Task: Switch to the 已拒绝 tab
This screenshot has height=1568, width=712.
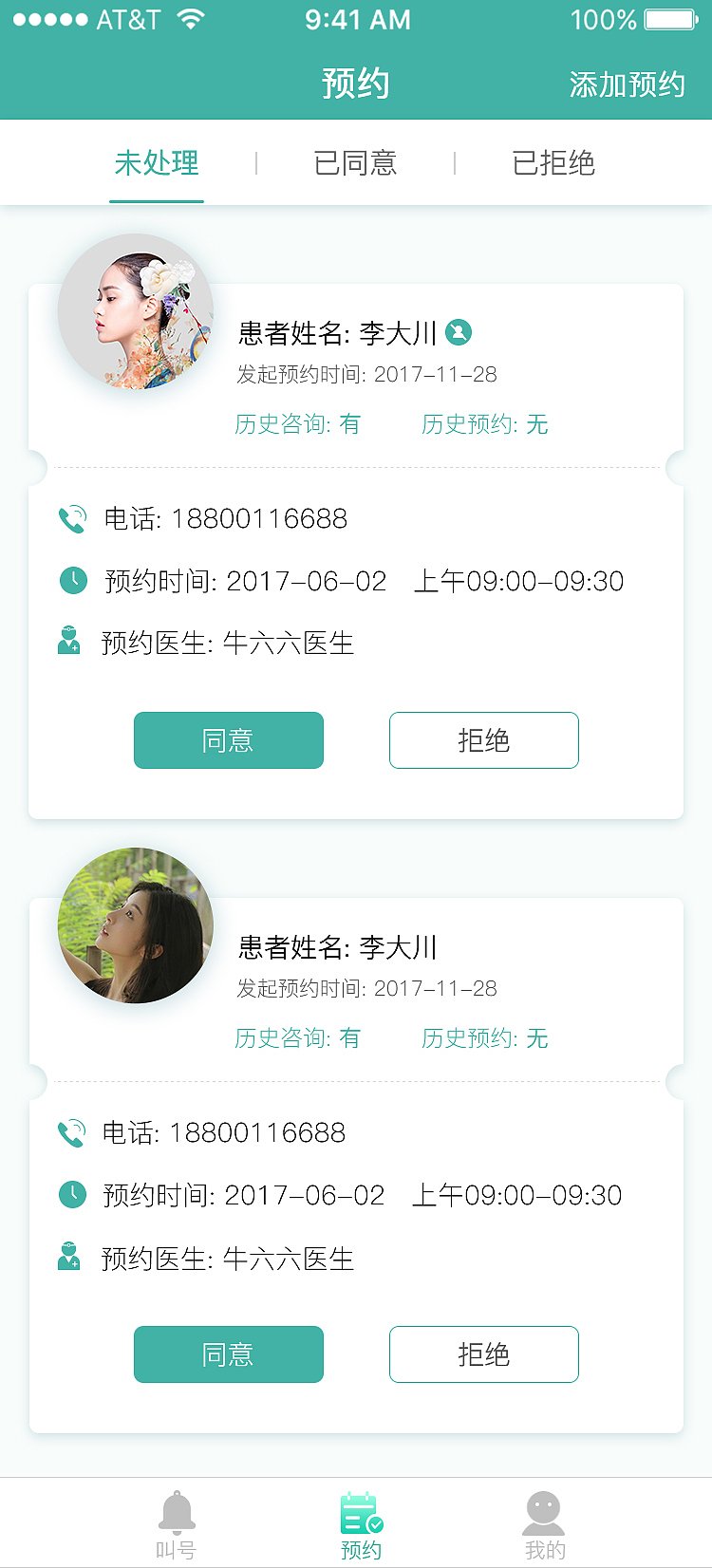Action: pyautogui.click(x=553, y=162)
